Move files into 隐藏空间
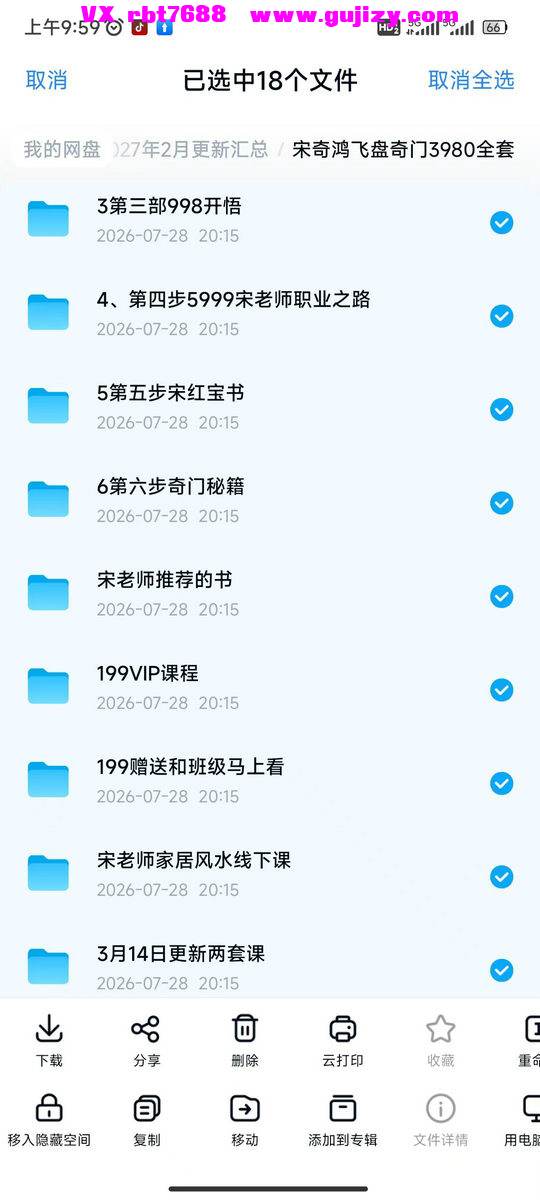This screenshot has width=540, height=1200. 49,1120
